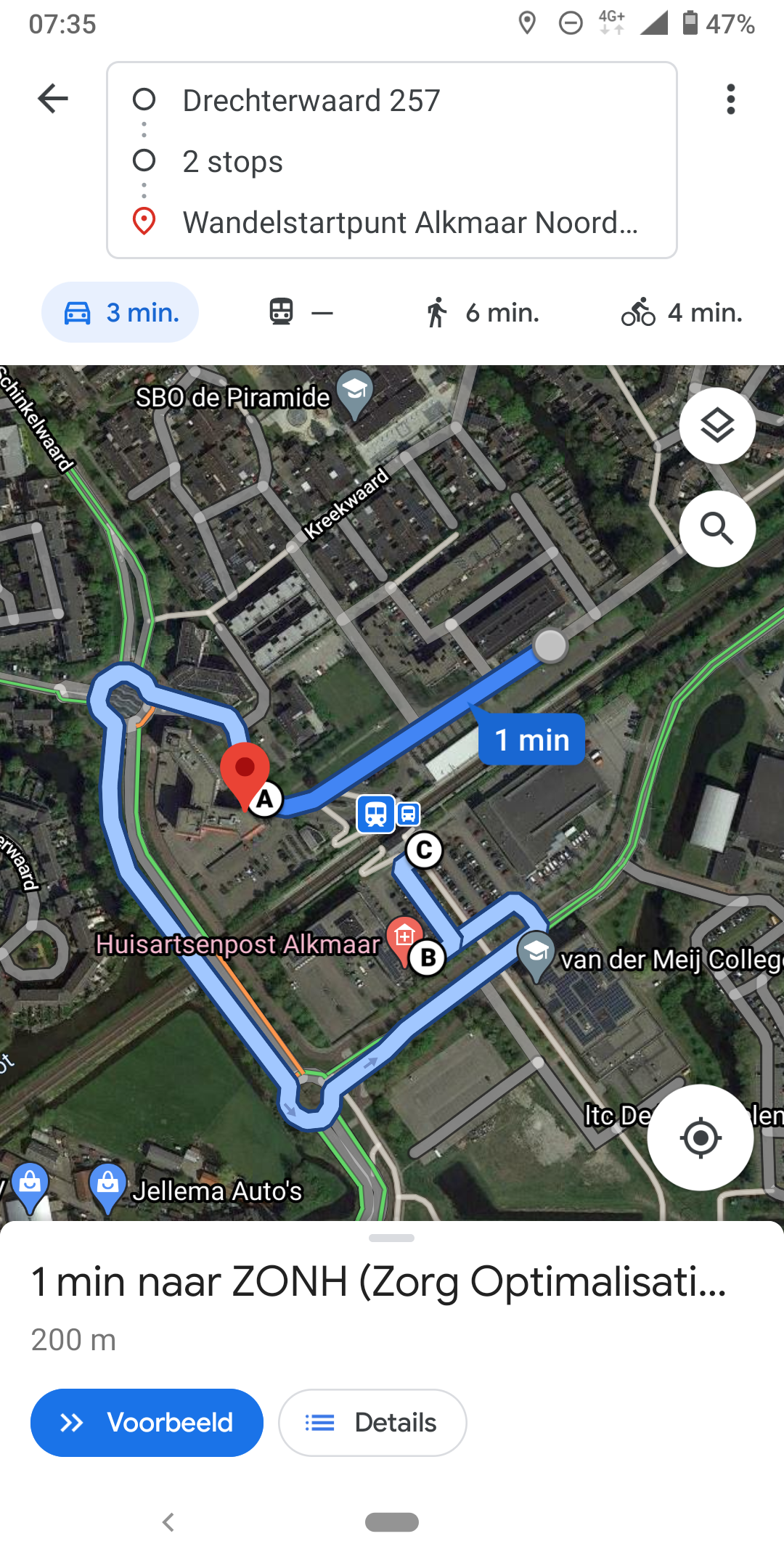
Task: Search along the route
Action: [x=717, y=528]
